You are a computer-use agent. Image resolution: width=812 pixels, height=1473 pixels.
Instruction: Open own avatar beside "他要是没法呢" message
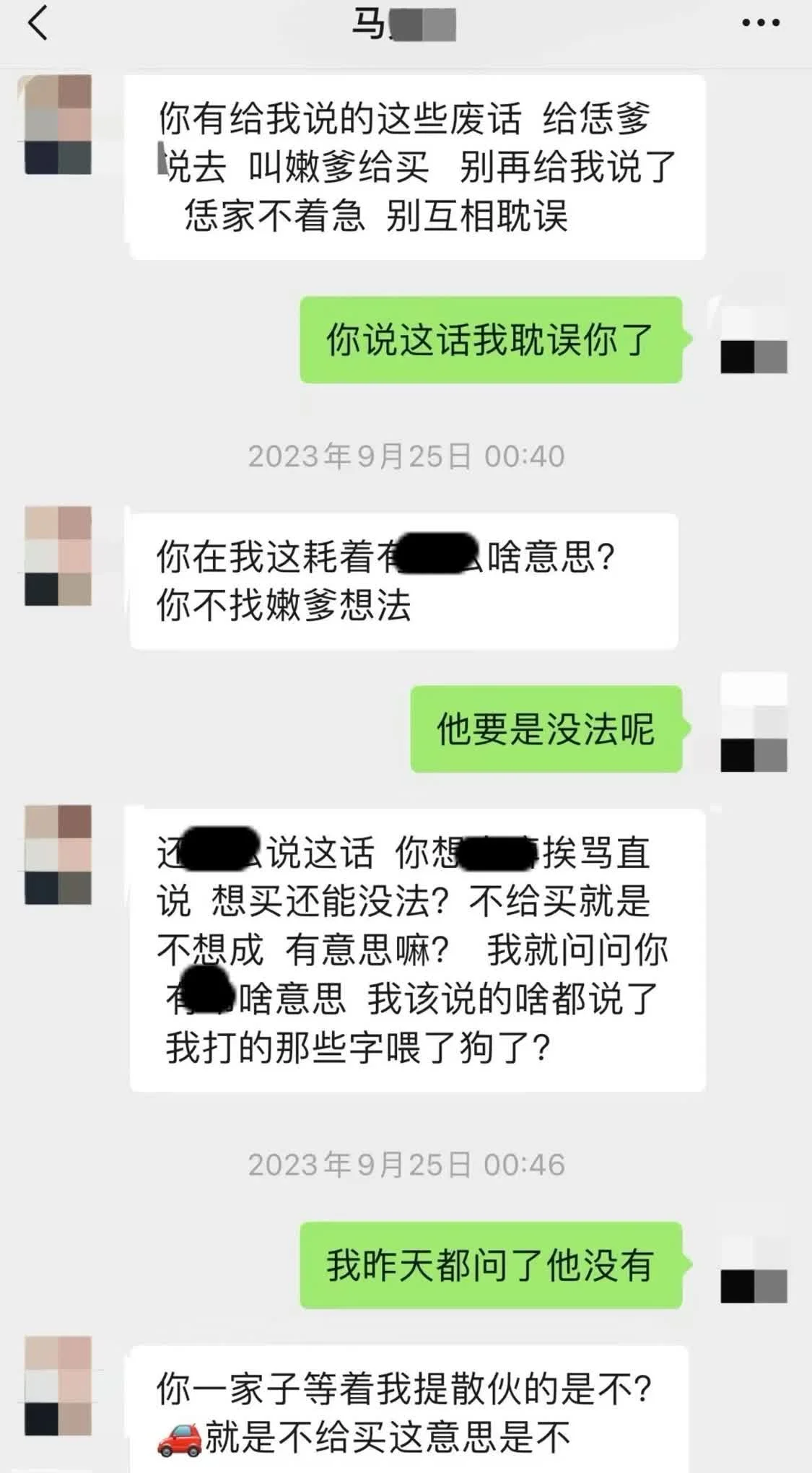click(754, 723)
